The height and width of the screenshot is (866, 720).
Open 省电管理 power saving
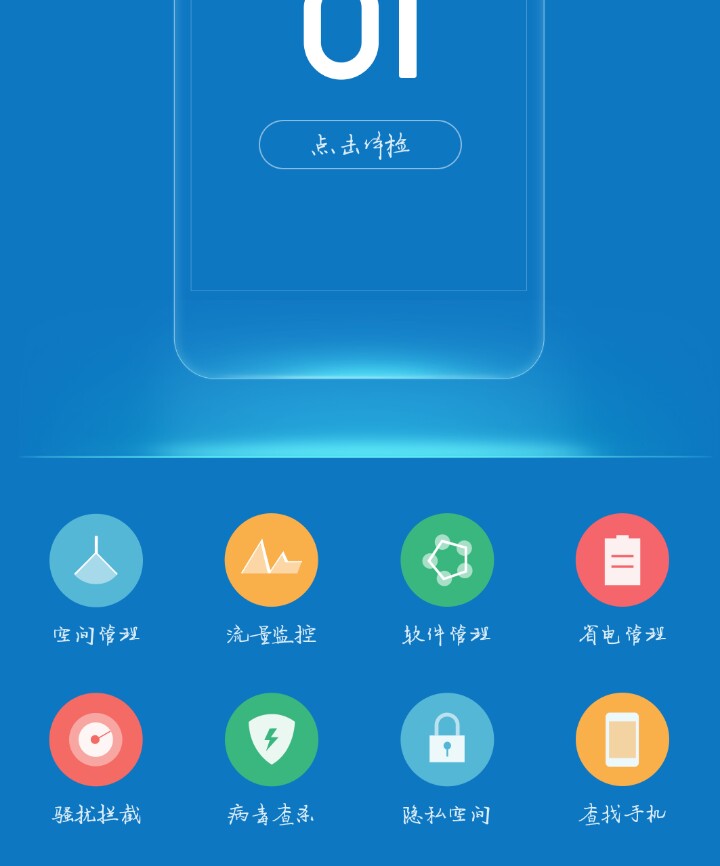click(x=622, y=560)
